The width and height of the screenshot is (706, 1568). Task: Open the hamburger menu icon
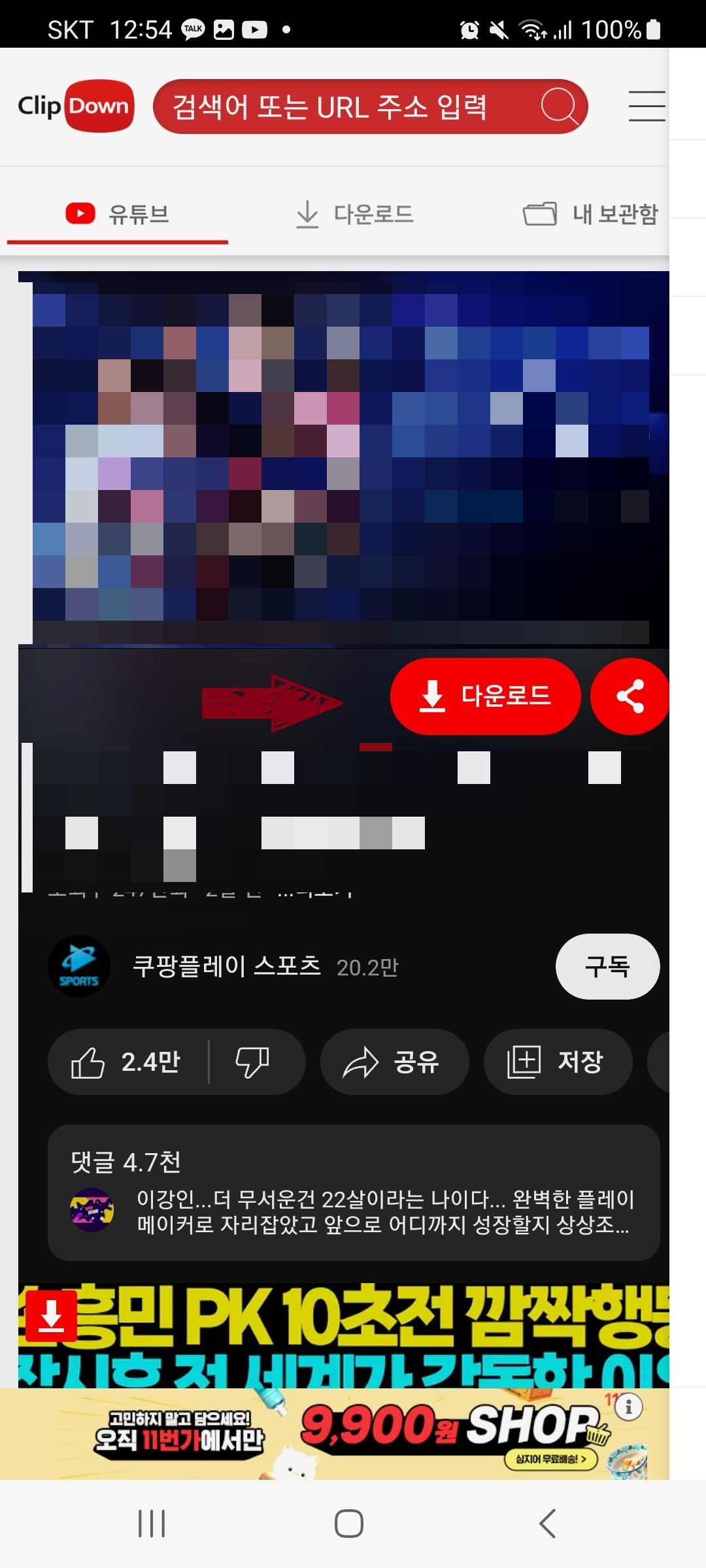pos(646,106)
